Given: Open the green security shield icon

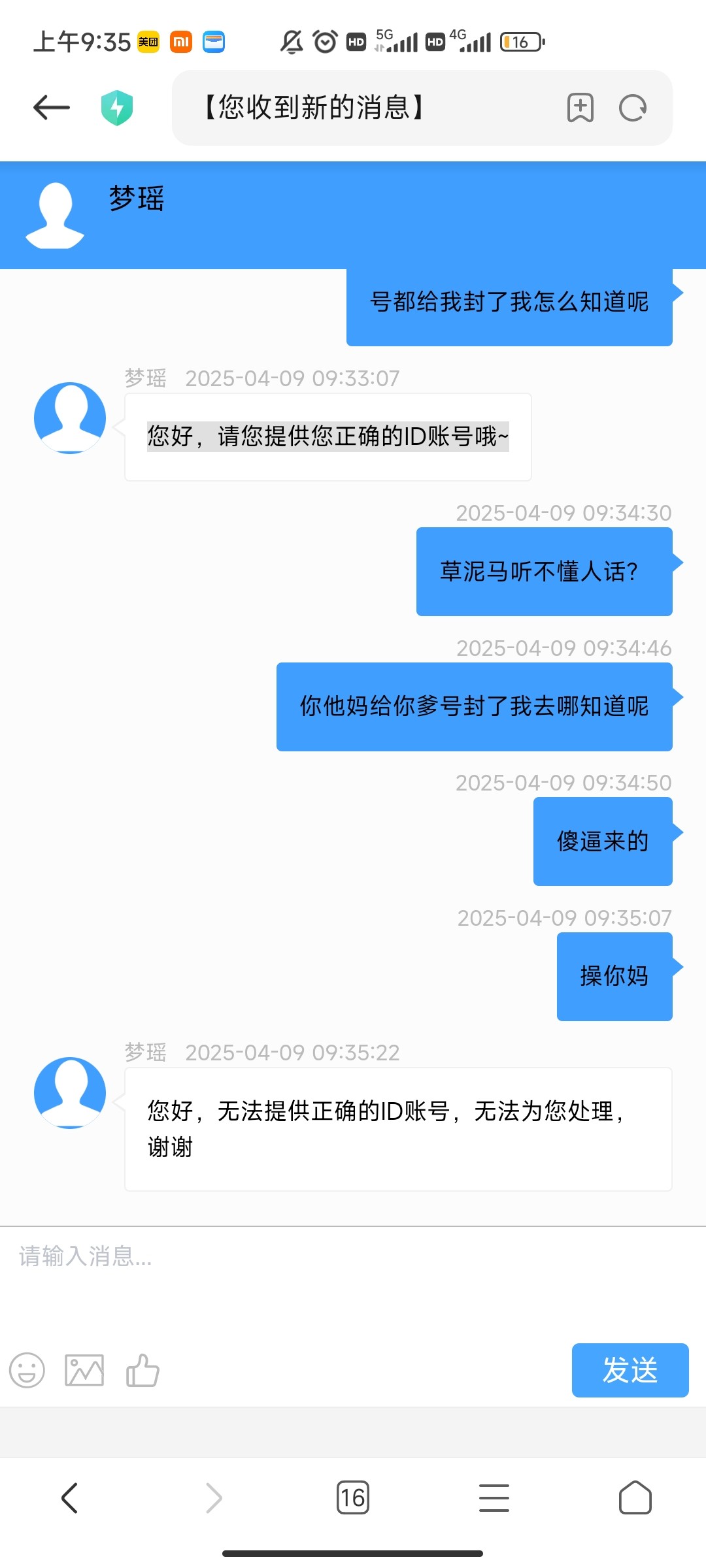Looking at the screenshot, I should click(117, 108).
